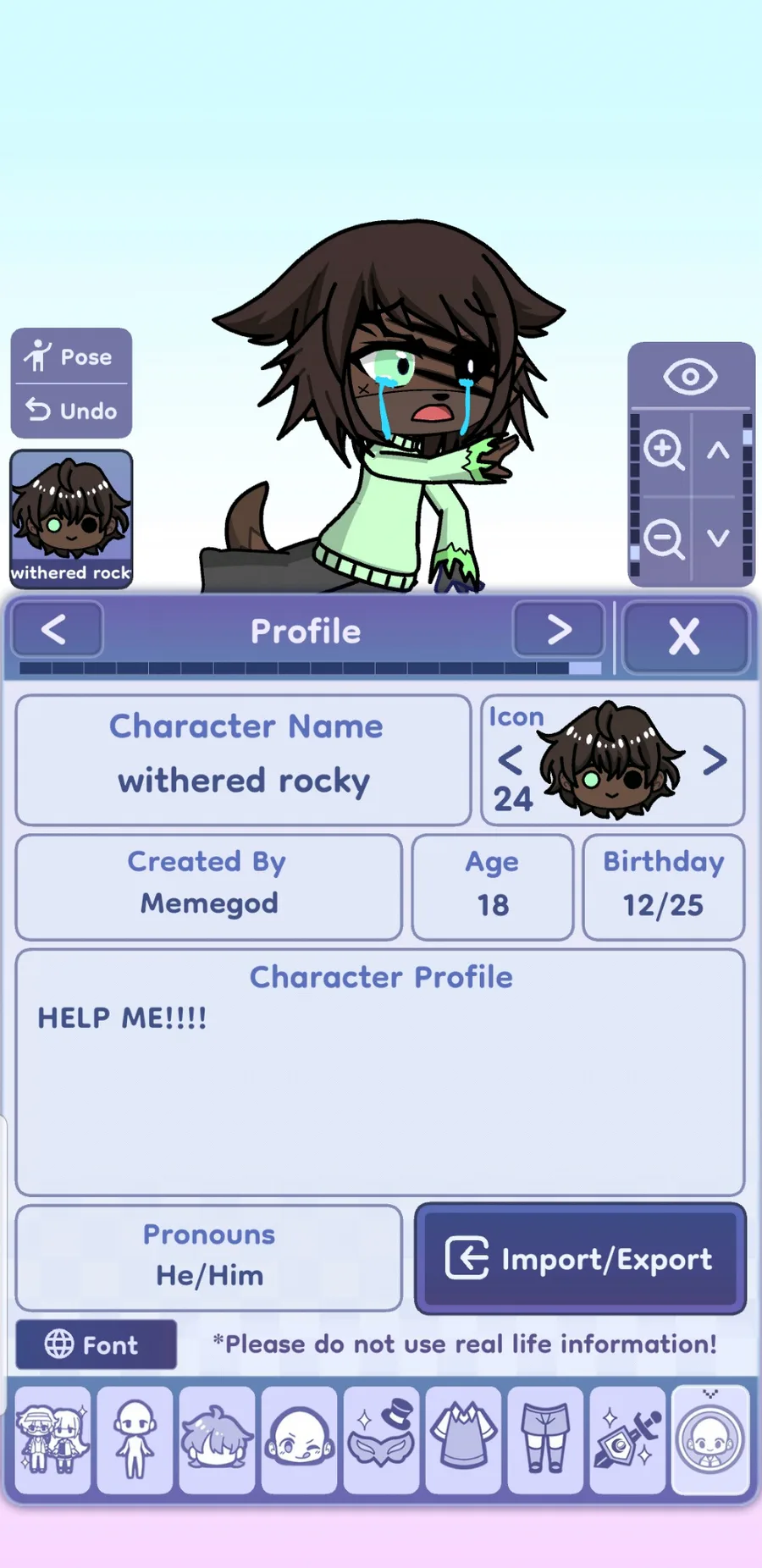Move the camera view down

[718, 538]
